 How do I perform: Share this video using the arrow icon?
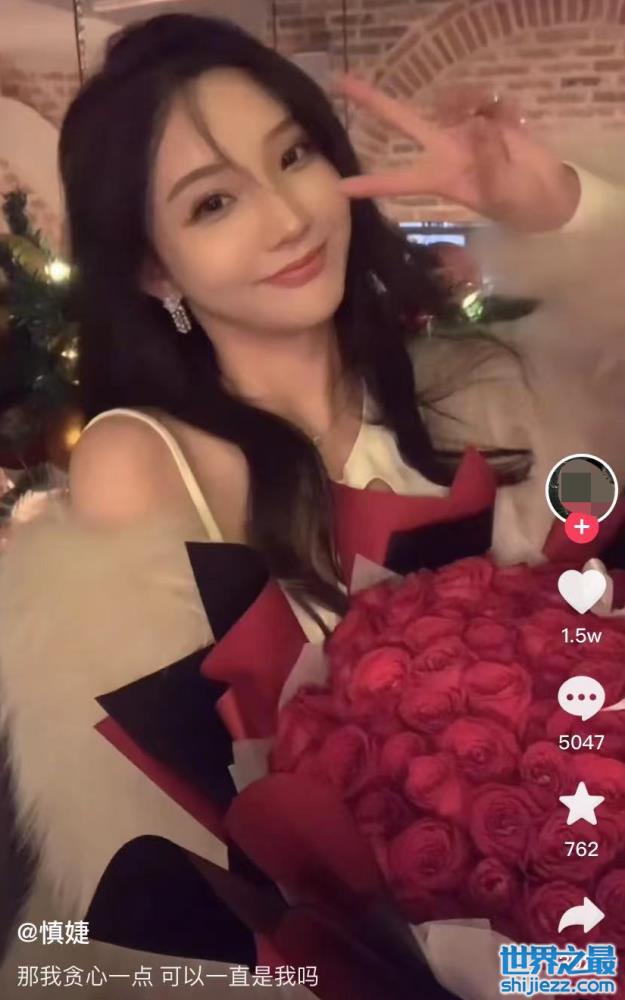[581, 915]
